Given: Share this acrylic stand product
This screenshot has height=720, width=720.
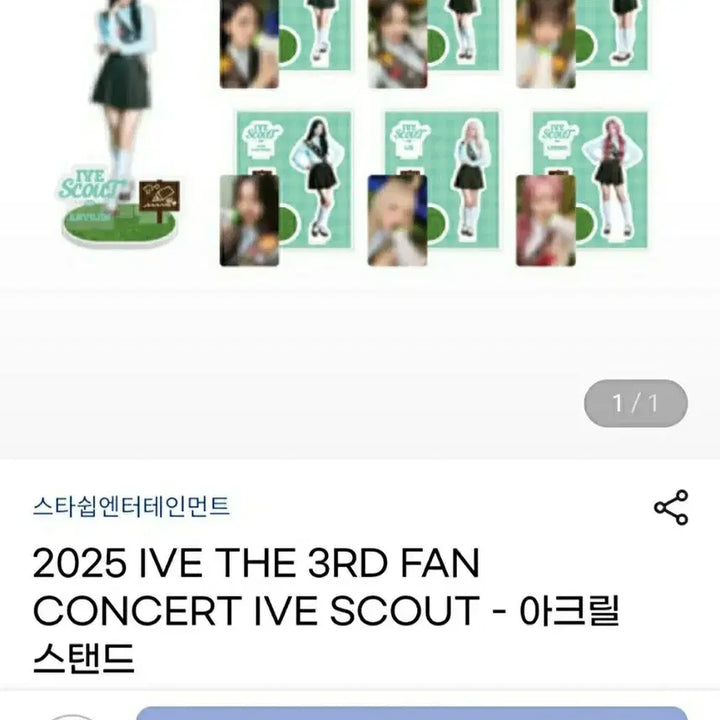Looking at the screenshot, I should click(670, 507).
